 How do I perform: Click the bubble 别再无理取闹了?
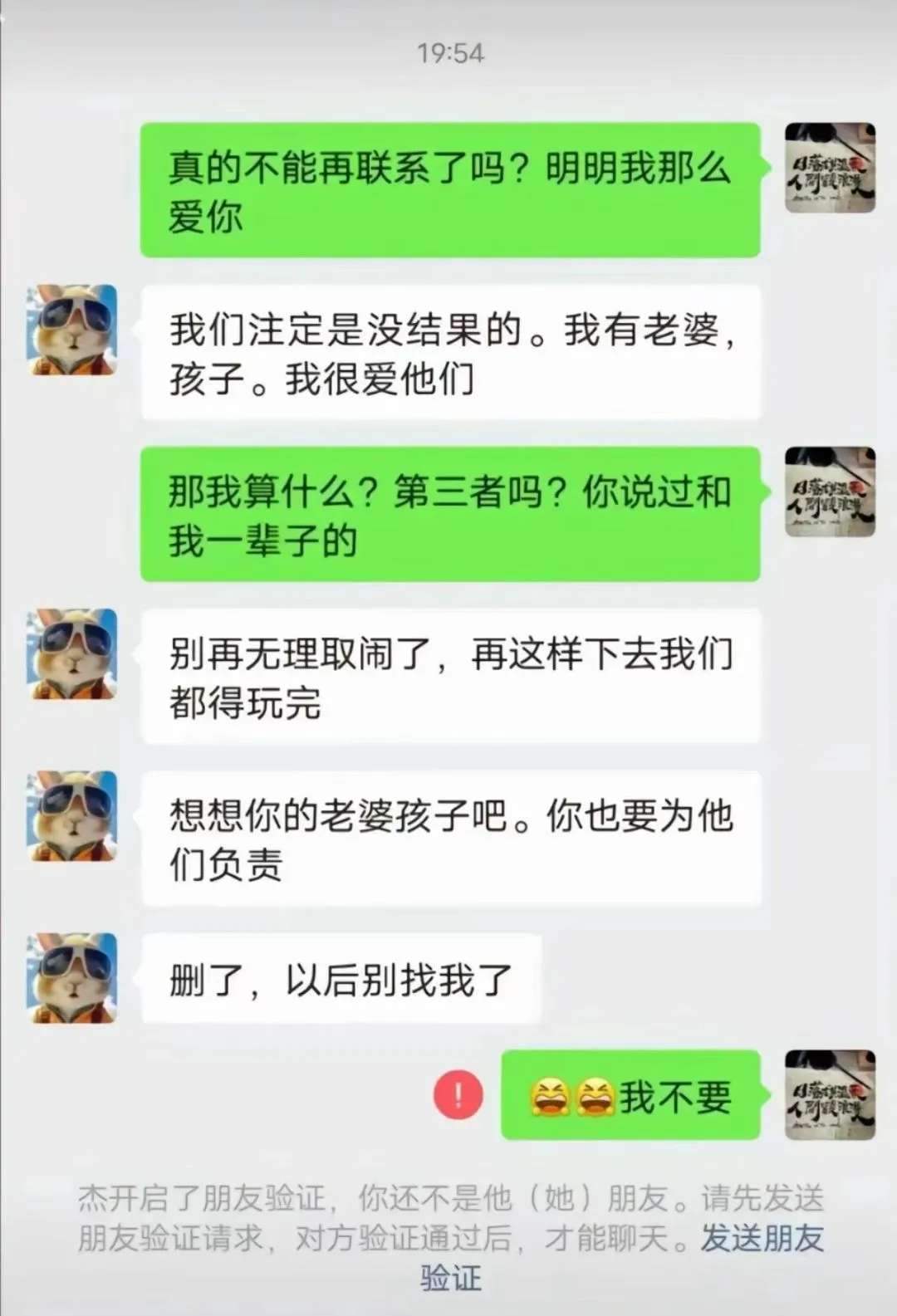453,677
